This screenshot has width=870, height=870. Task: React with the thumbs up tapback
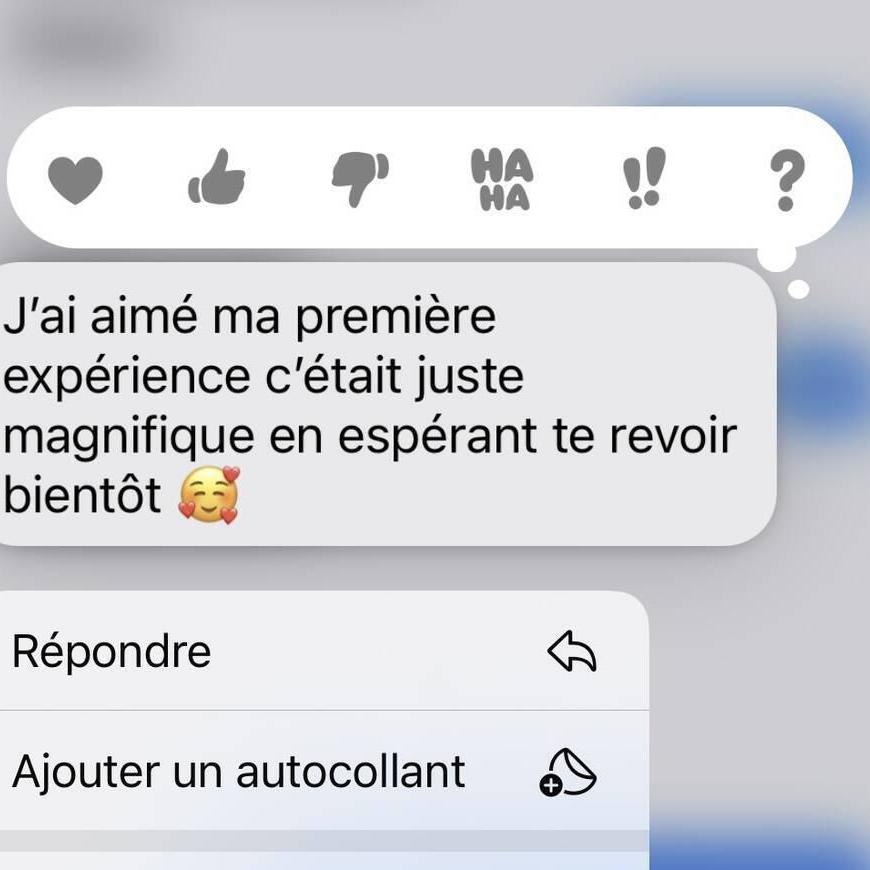tap(217, 179)
